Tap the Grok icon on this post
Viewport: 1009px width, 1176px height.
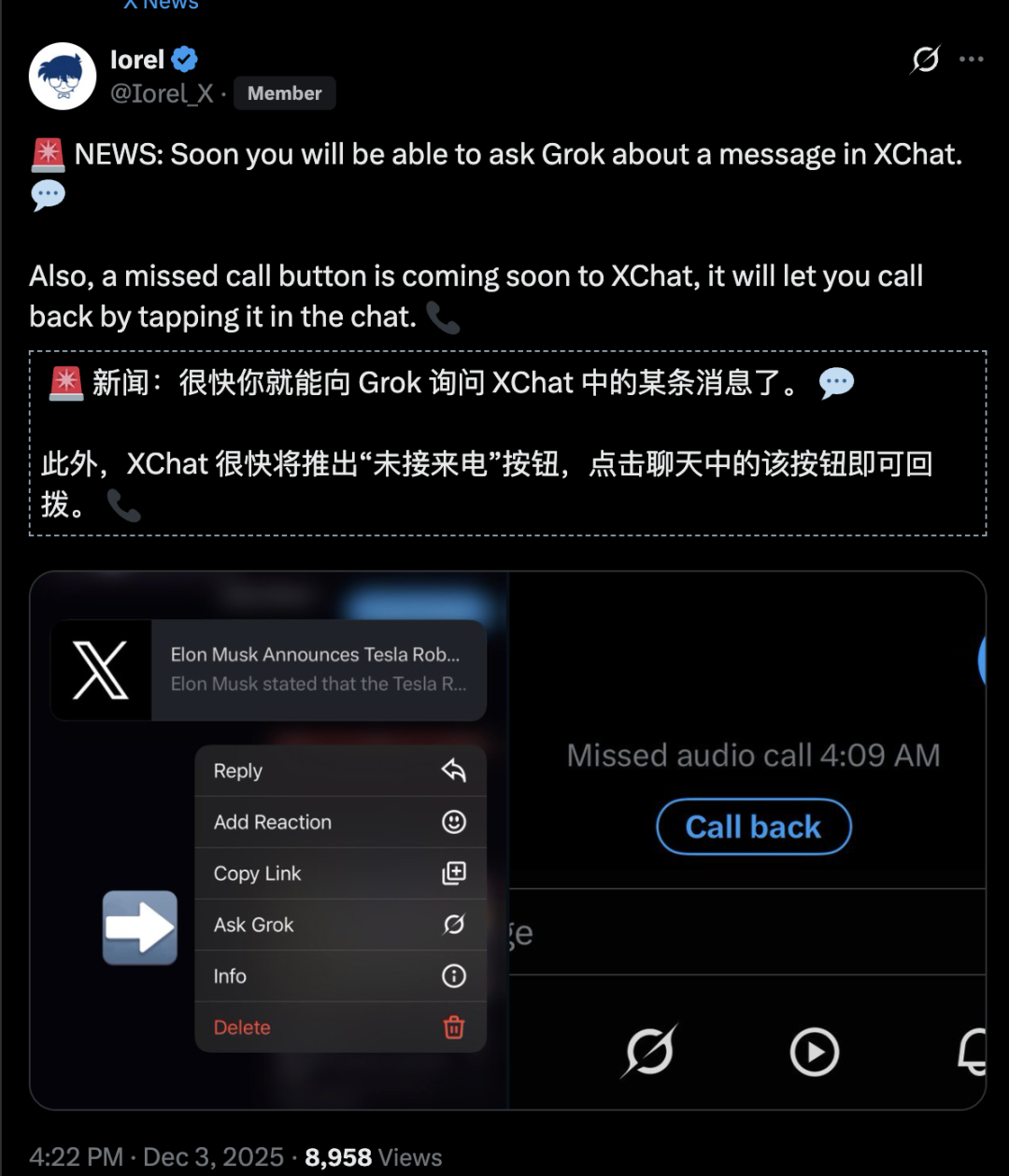(925, 60)
